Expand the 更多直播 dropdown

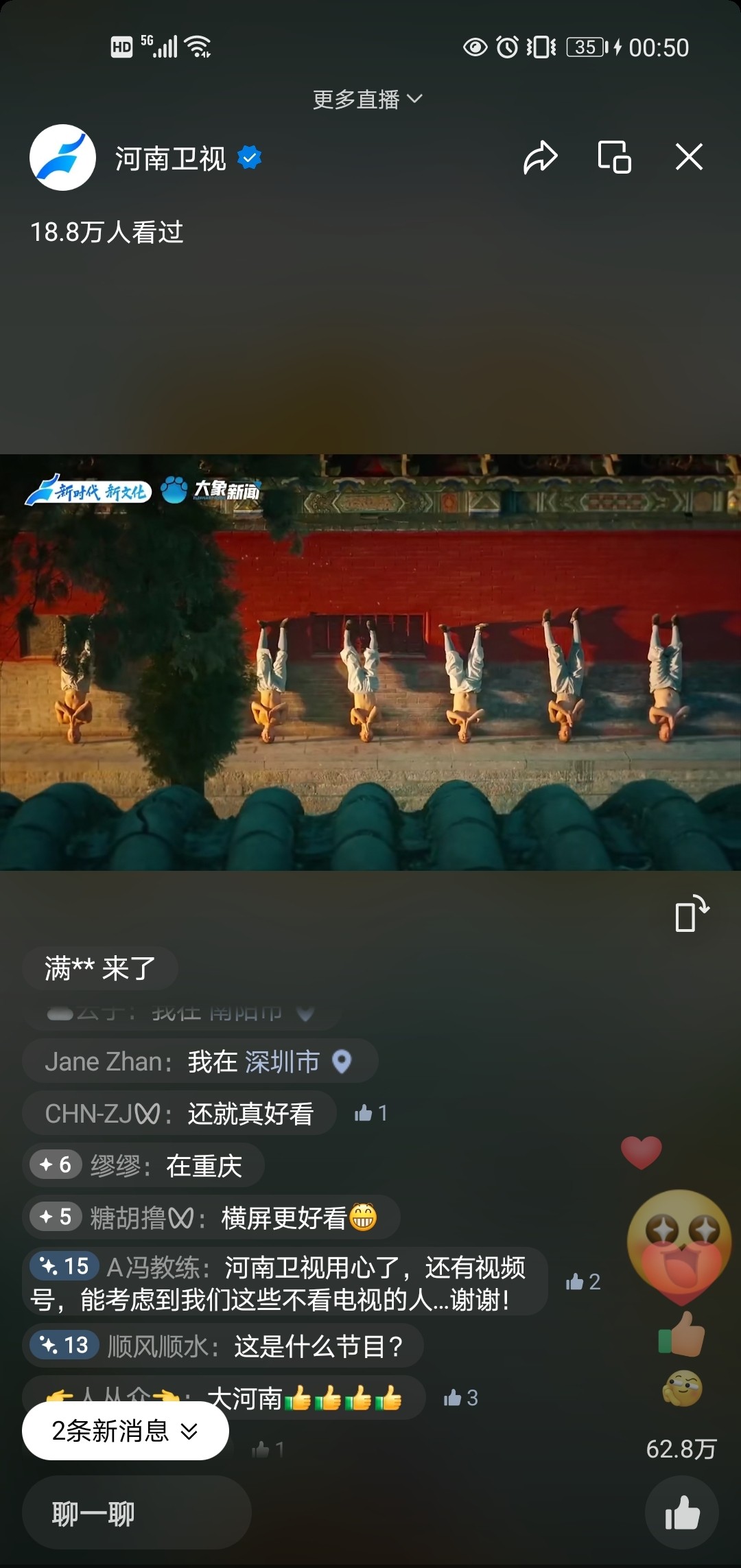(368, 100)
